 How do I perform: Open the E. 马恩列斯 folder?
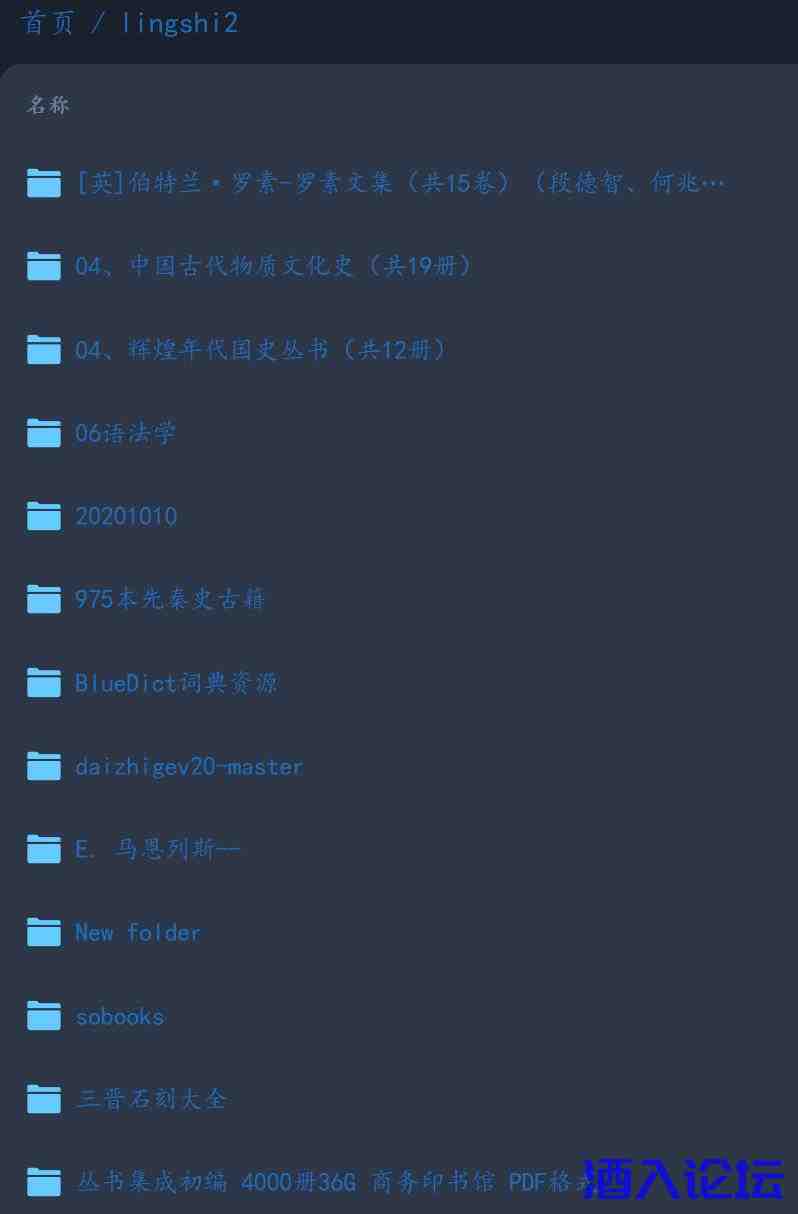click(157, 849)
